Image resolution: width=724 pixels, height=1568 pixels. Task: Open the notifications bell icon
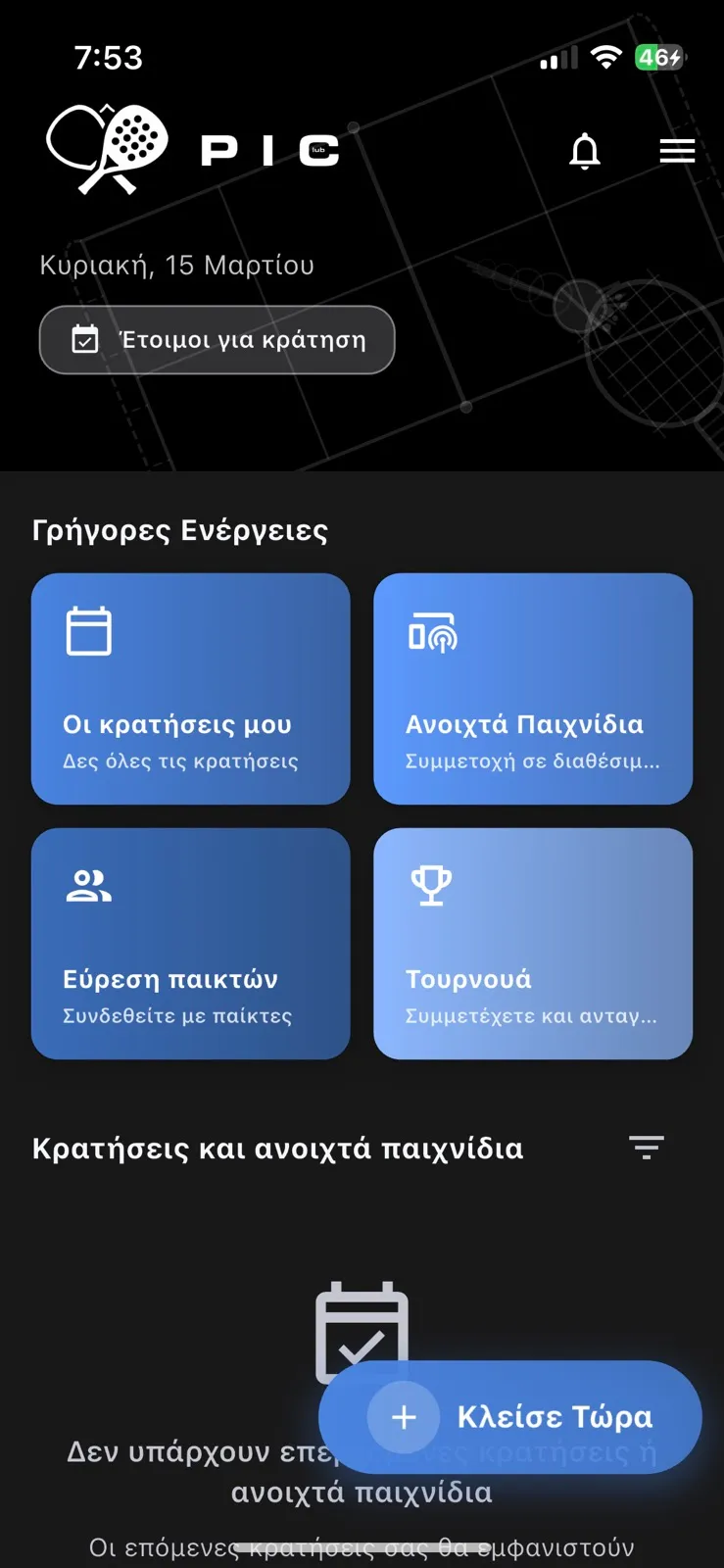click(x=585, y=151)
